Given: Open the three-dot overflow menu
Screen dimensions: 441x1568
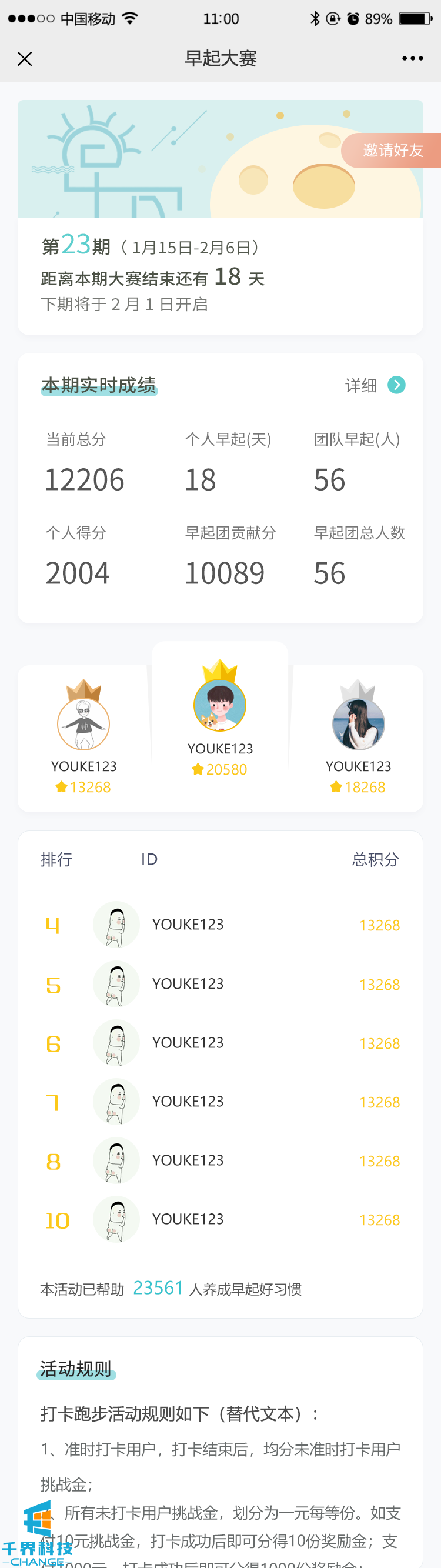Looking at the screenshot, I should (412, 58).
